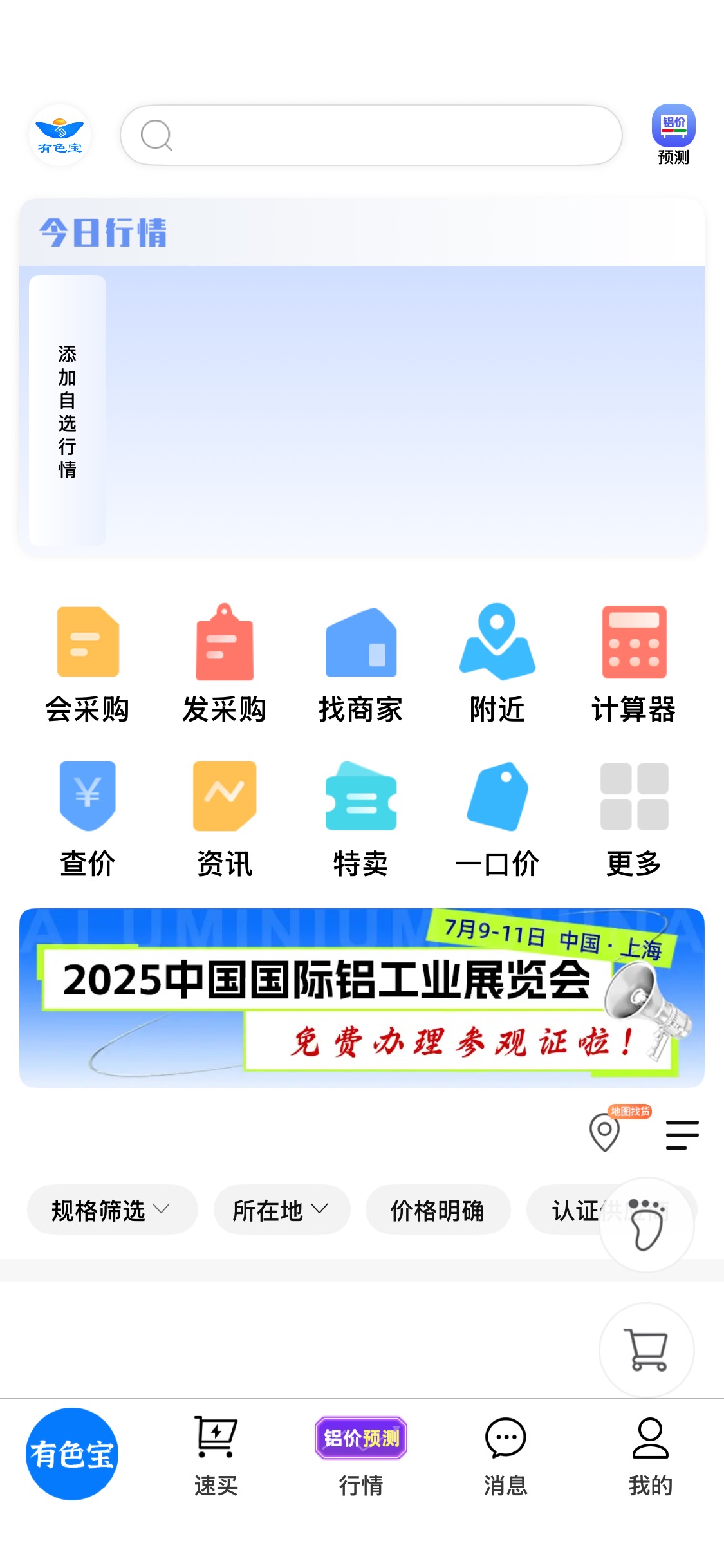This screenshot has height=1568, width=724.
Task: Open the floating shopping cart button
Action: click(x=647, y=1350)
